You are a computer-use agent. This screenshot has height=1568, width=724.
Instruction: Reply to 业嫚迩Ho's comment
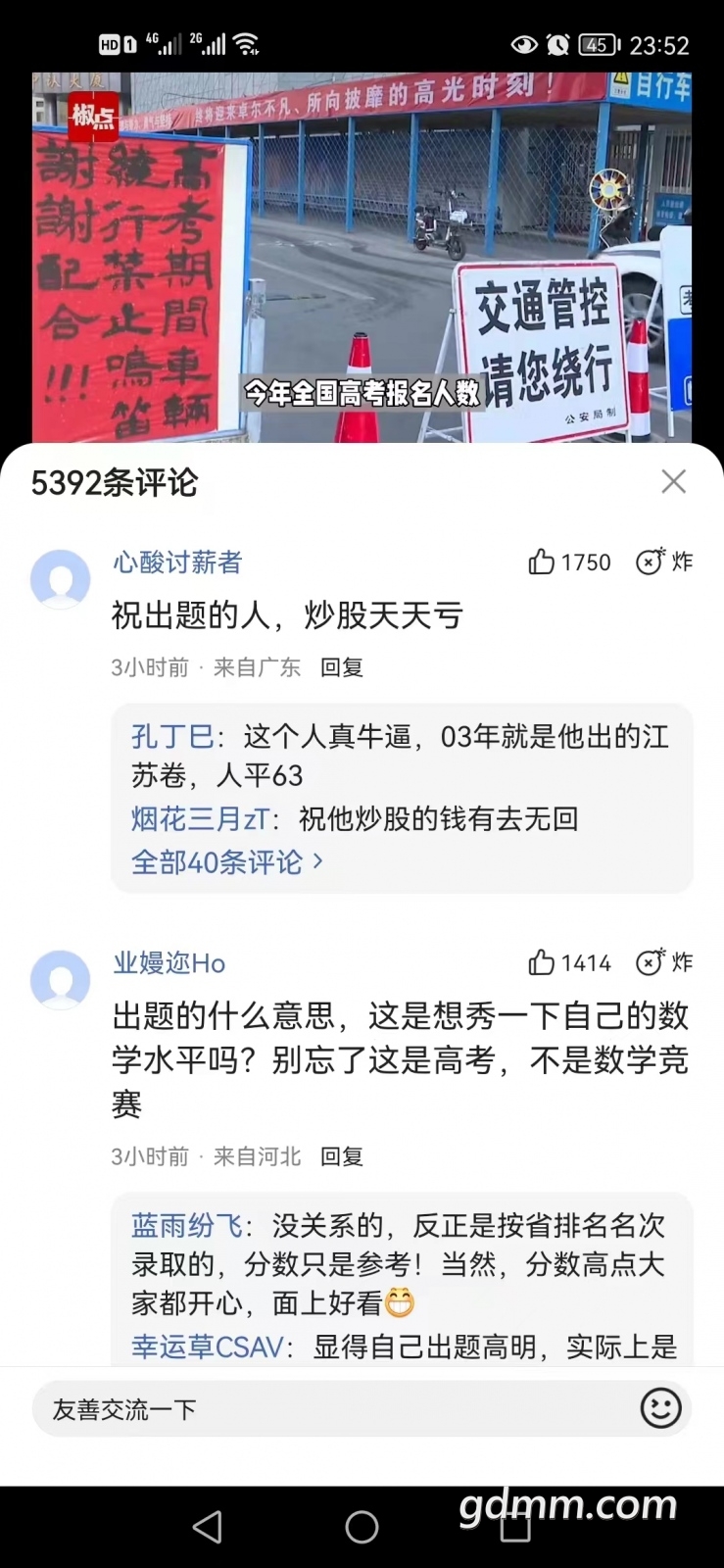342,1156
